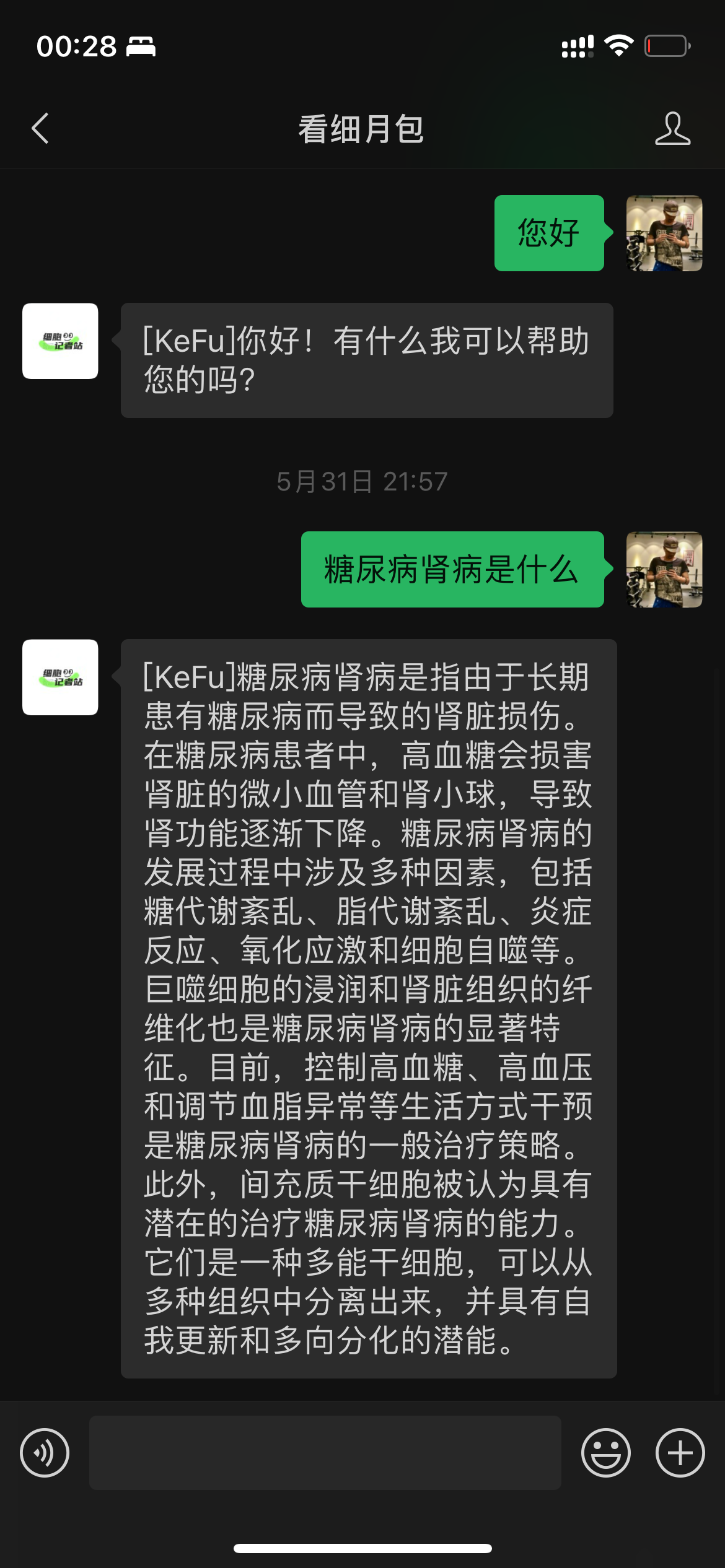Open official account avatar beside greeting reply
The image size is (725, 1568).
pyautogui.click(x=60, y=341)
